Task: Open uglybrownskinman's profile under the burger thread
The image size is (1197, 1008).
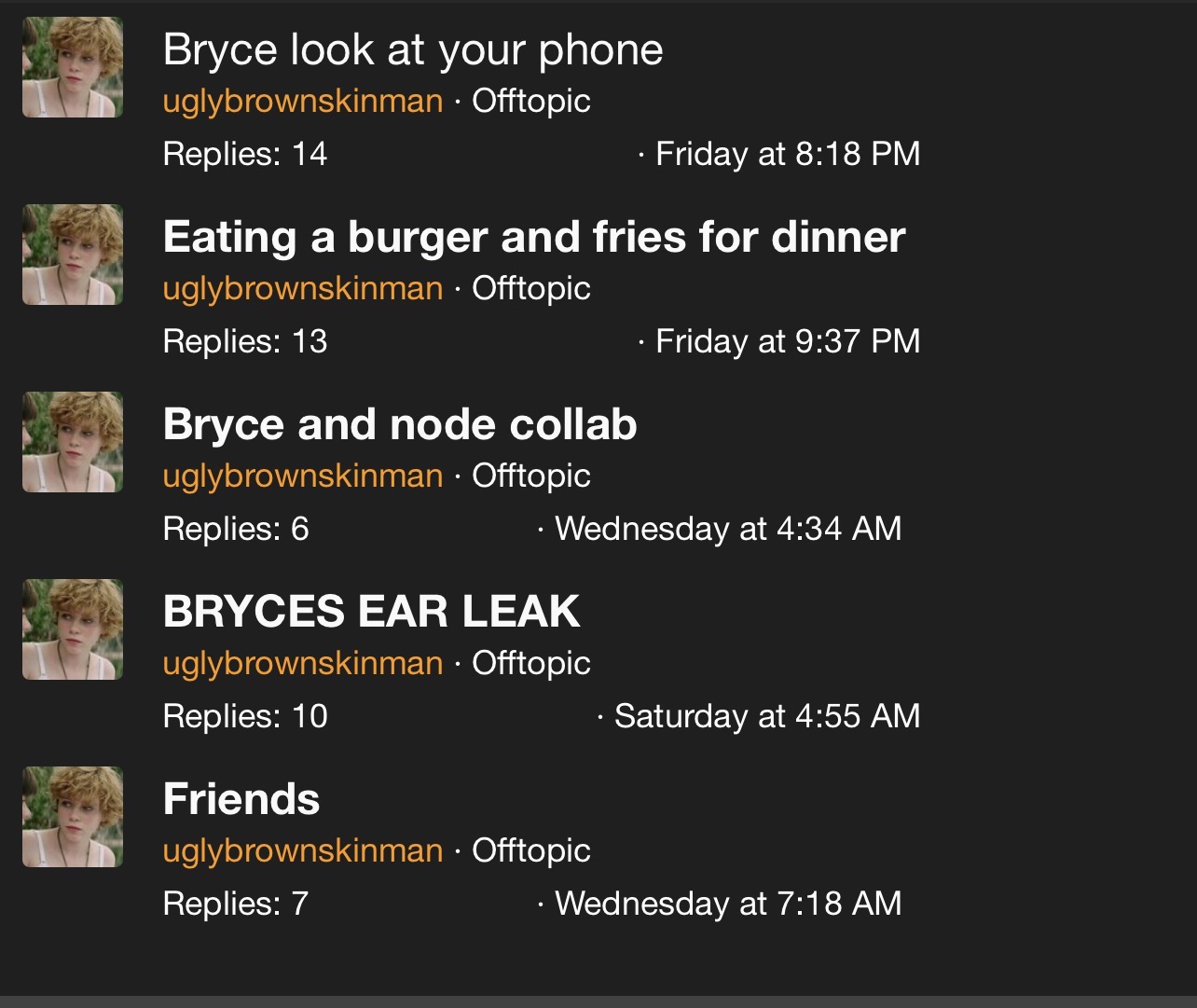Action: tap(302, 288)
